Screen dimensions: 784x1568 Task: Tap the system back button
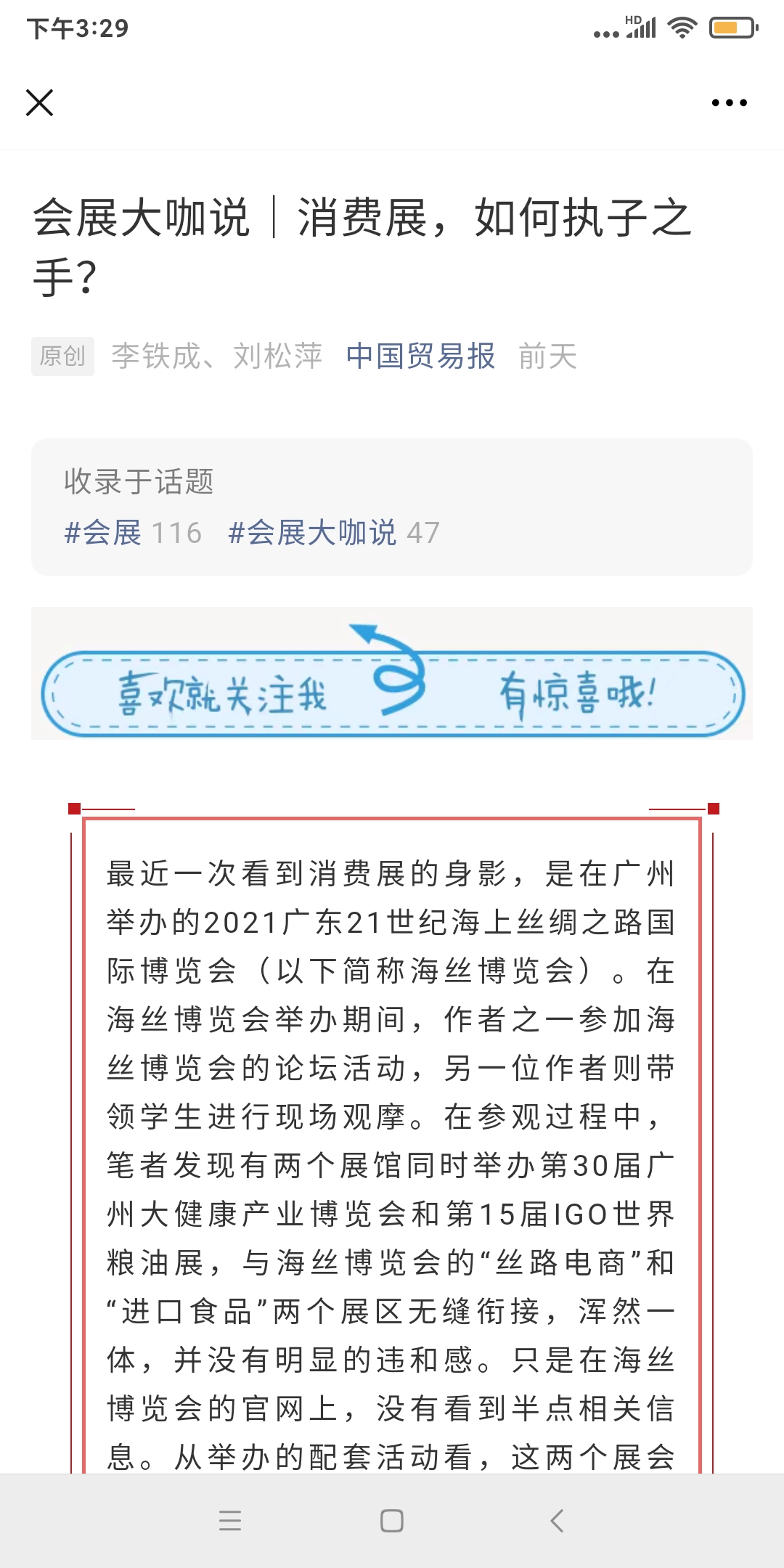[x=557, y=1521]
